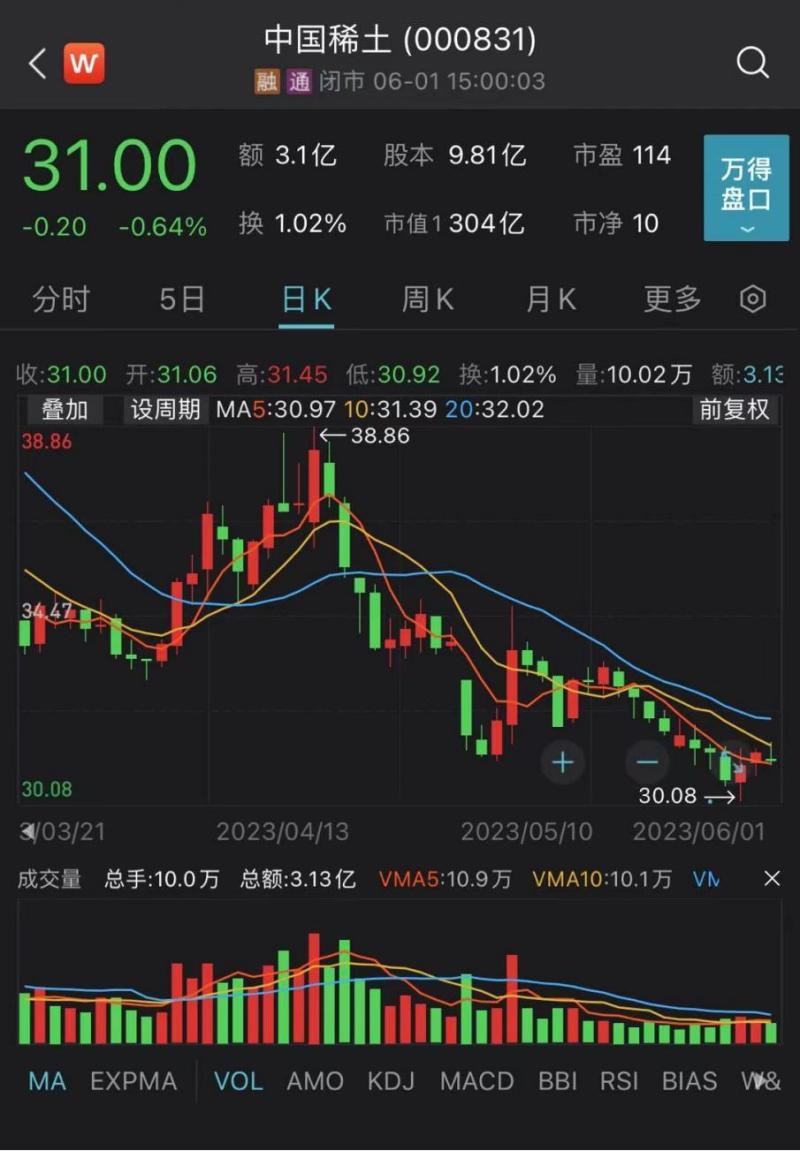Screen dimensions: 800x1151
Task: Switch main indicator to EXPMA
Action: pyautogui.click(x=133, y=1081)
